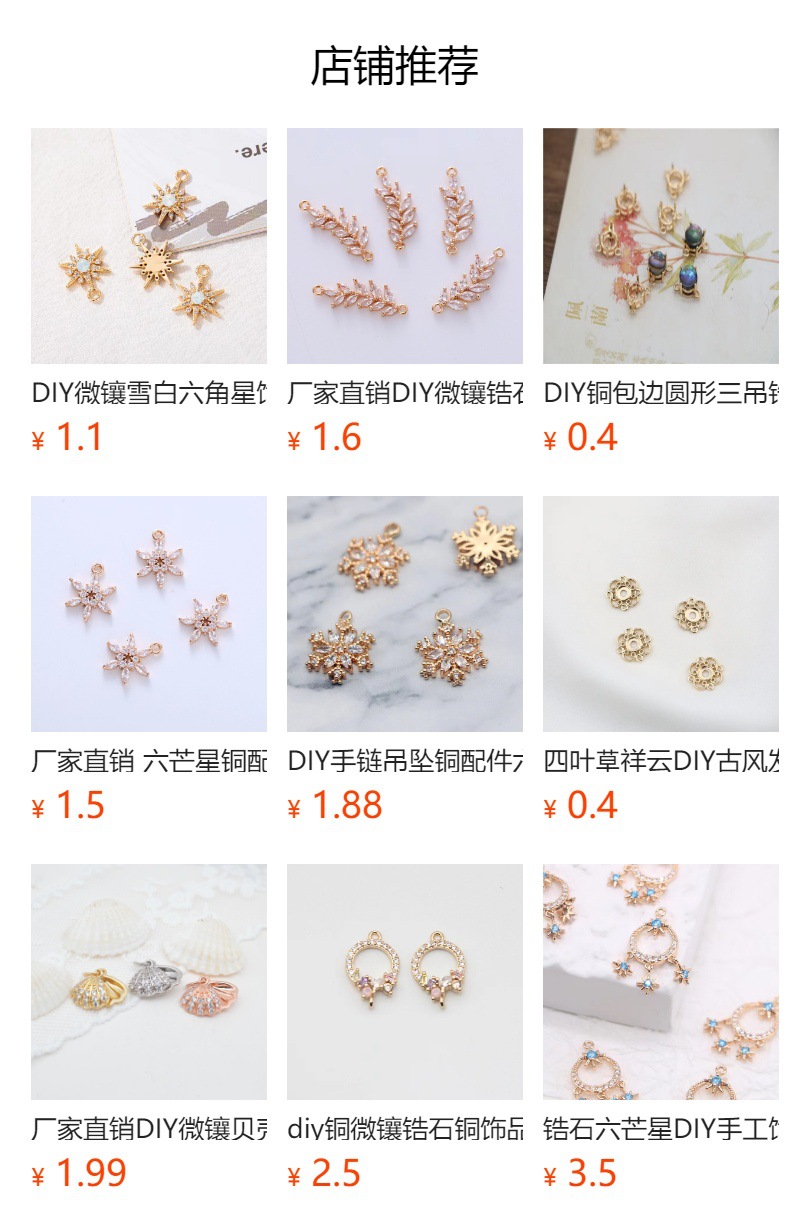Image resolution: width=790 pixels, height=1232 pixels.
Task: Open the DIY微镶雪白六角星 product priced ¥1.1
Action: [x=149, y=246]
